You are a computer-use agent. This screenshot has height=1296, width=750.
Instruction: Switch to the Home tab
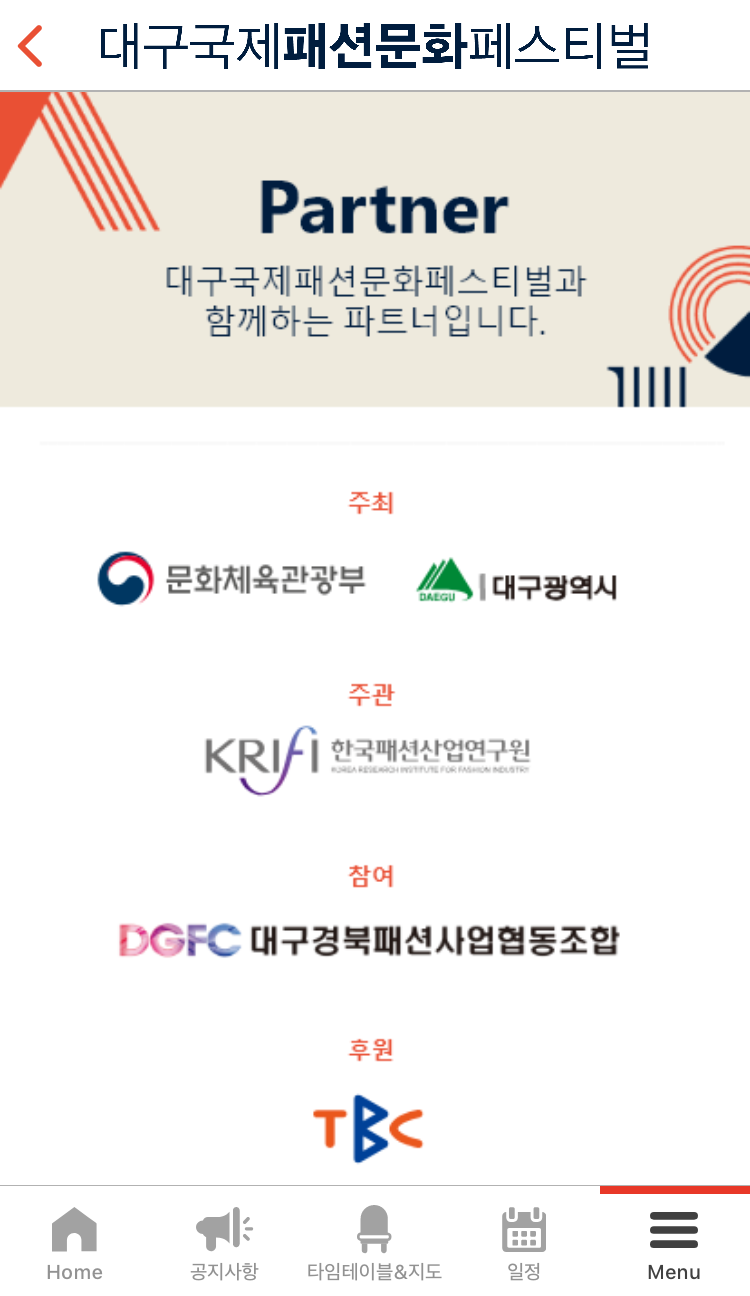[75, 1242]
